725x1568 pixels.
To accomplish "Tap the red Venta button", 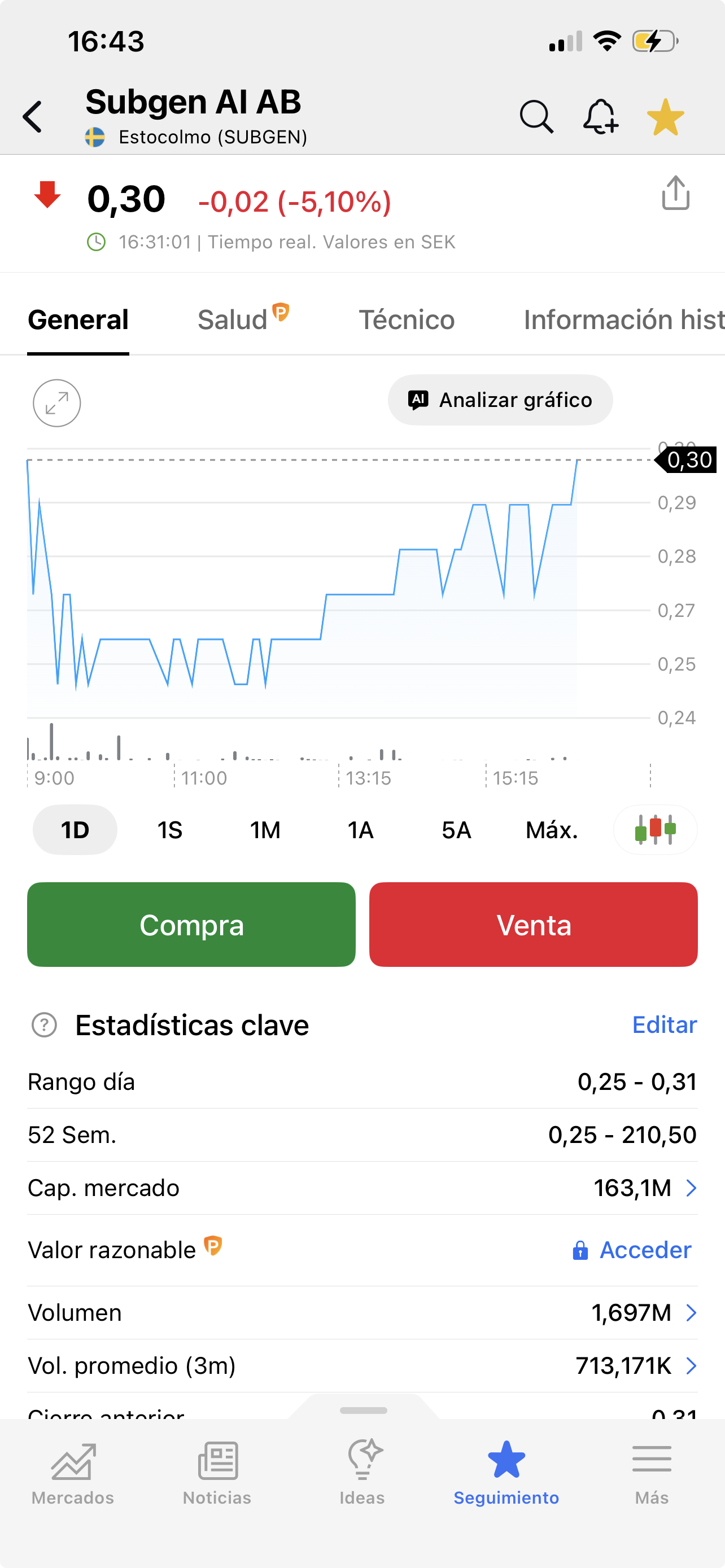I will [x=533, y=925].
